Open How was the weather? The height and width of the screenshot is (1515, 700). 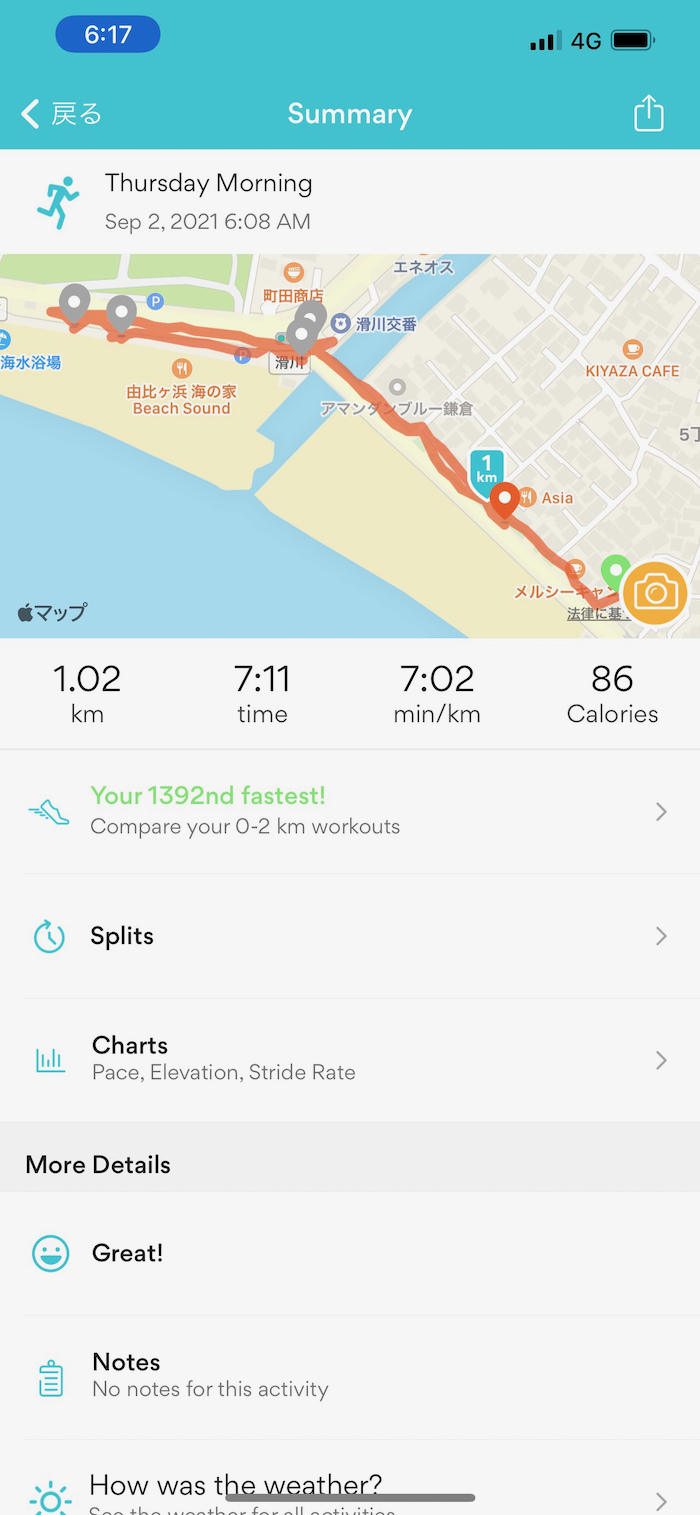click(x=349, y=1490)
